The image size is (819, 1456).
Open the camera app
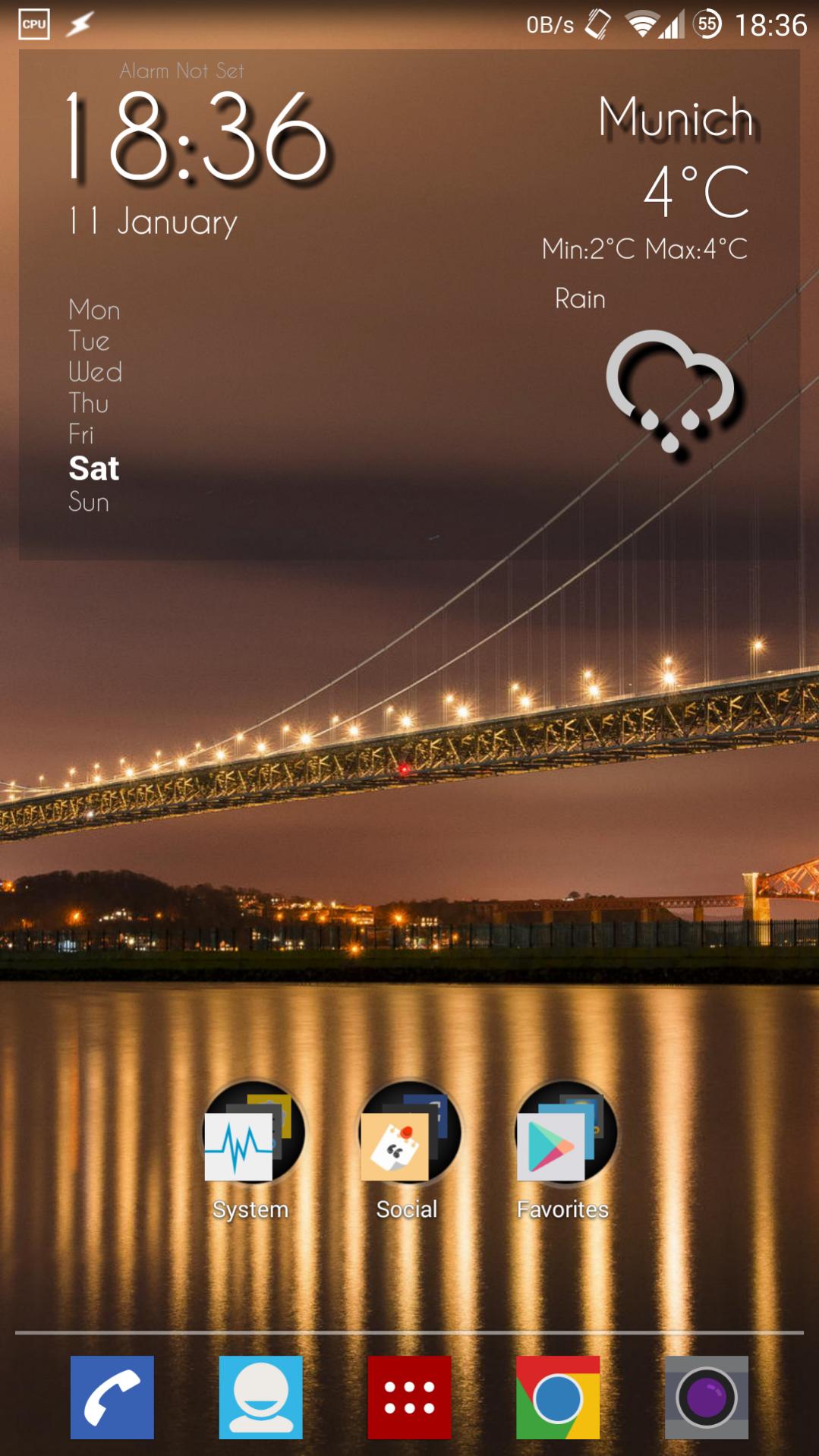706,1397
